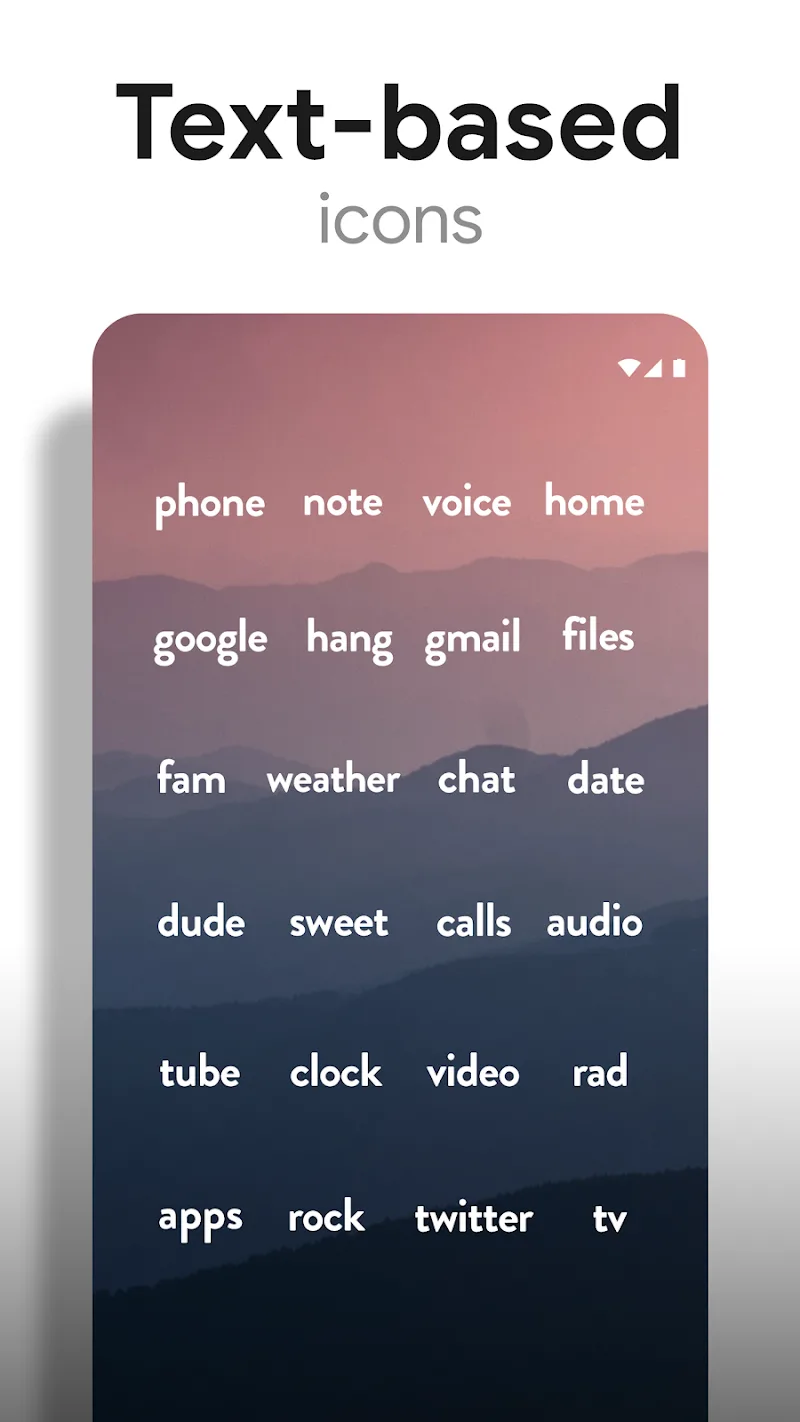Screen dimensions: 800x1422
Task: Open the phone app icon
Action: (x=210, y=503)
